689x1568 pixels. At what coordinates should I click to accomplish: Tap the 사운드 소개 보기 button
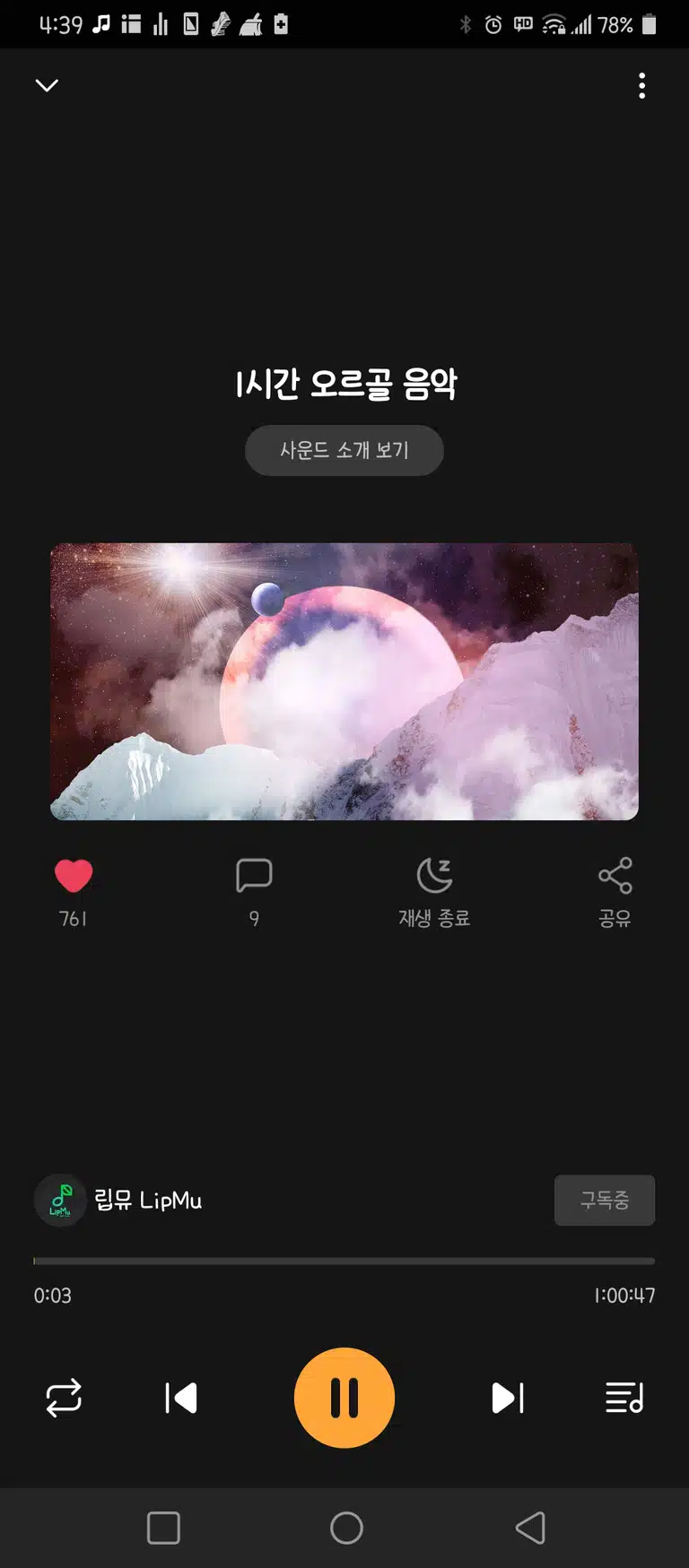pyautogui.click(x=344, y=450)
